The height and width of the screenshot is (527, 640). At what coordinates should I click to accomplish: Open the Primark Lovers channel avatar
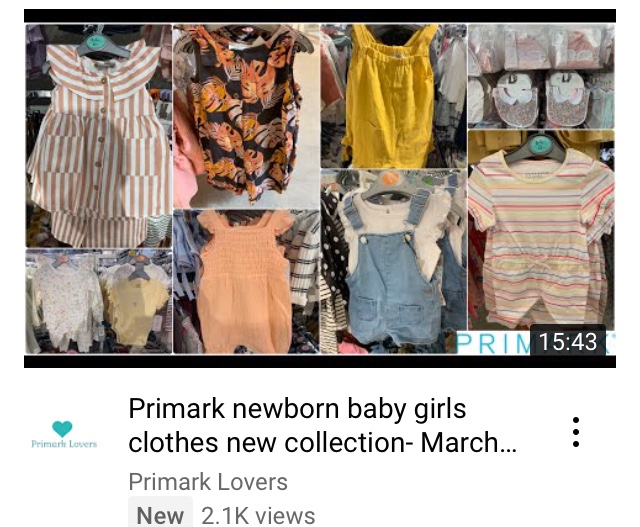pos(64,433)
